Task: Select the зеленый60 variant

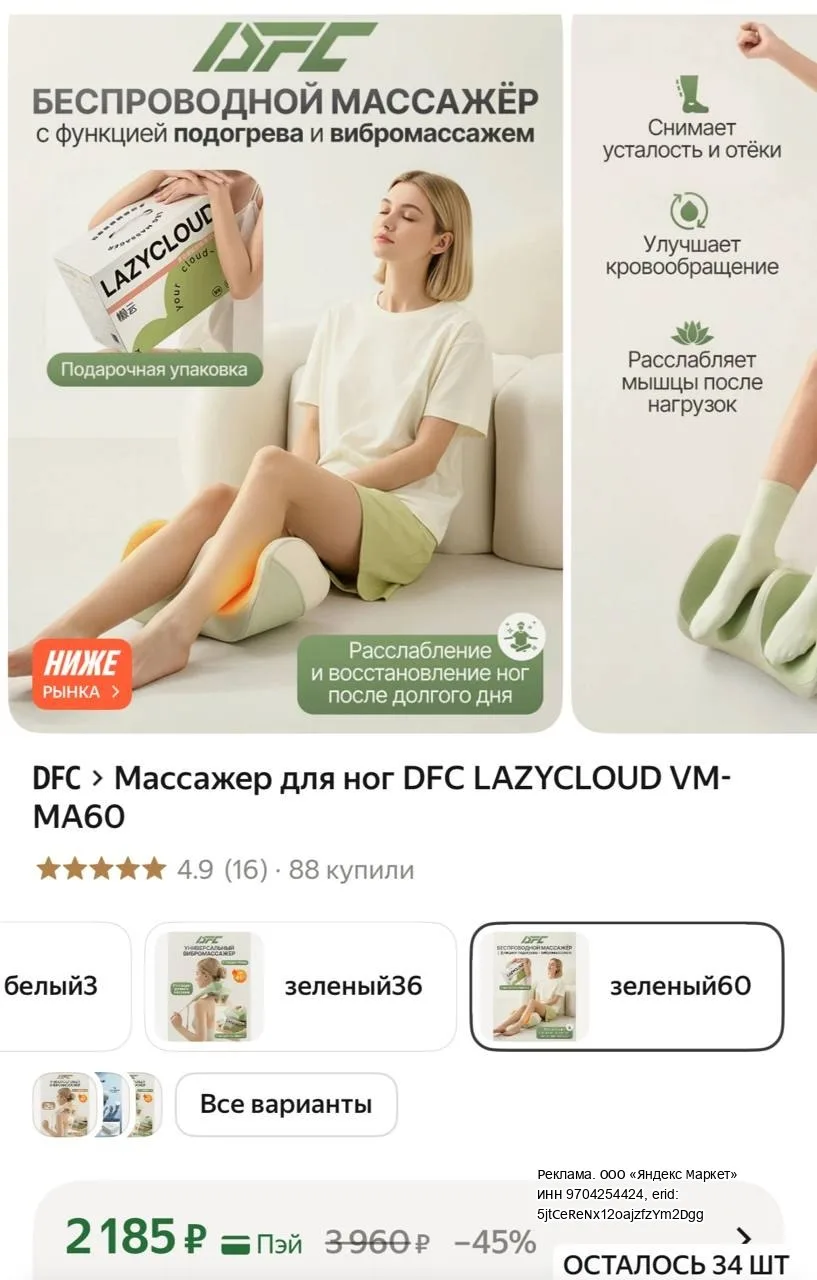Action: tap(627, 986)
